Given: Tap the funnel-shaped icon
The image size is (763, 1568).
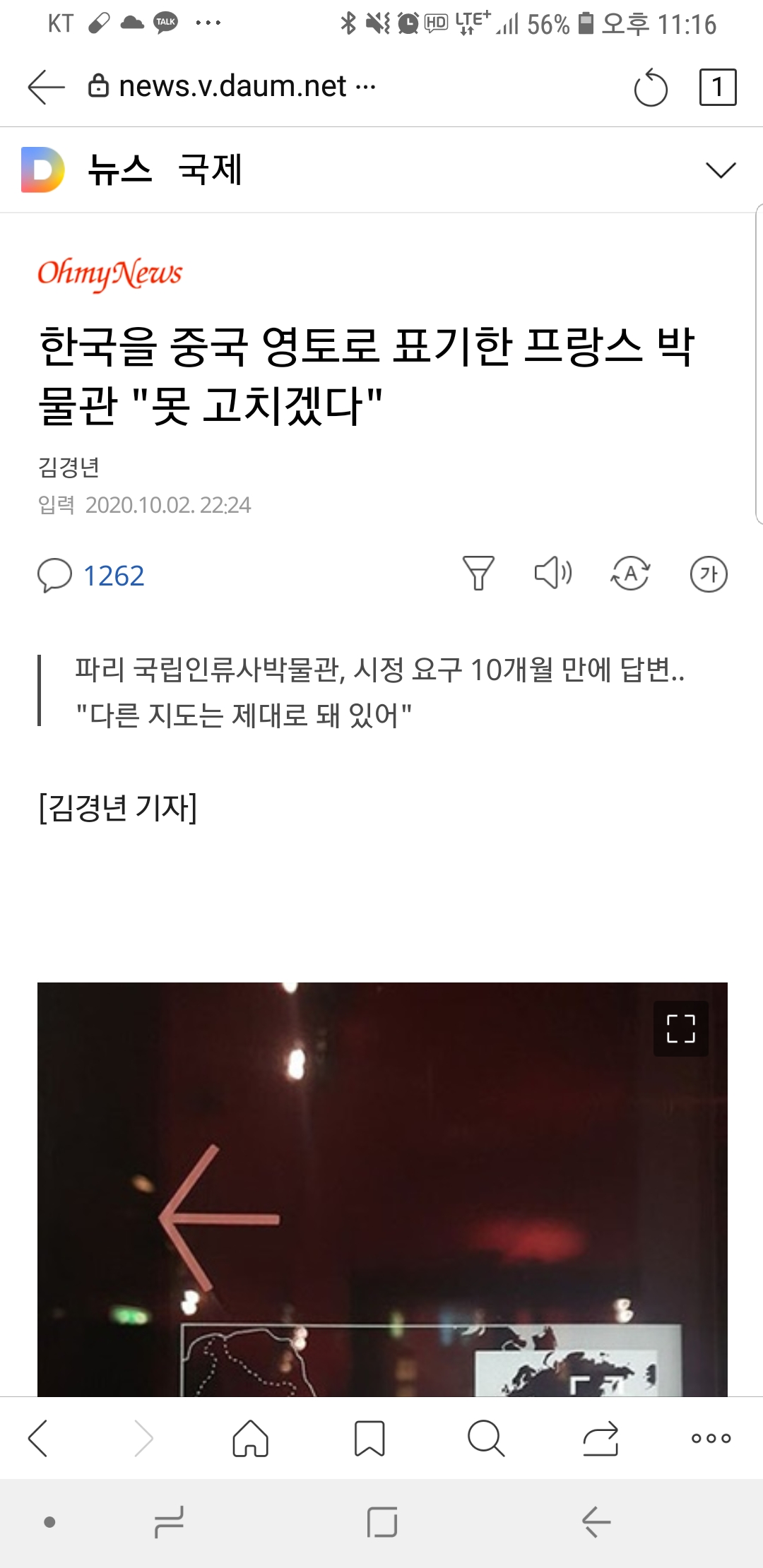Looking at the screenshot, I should (478, 573).
